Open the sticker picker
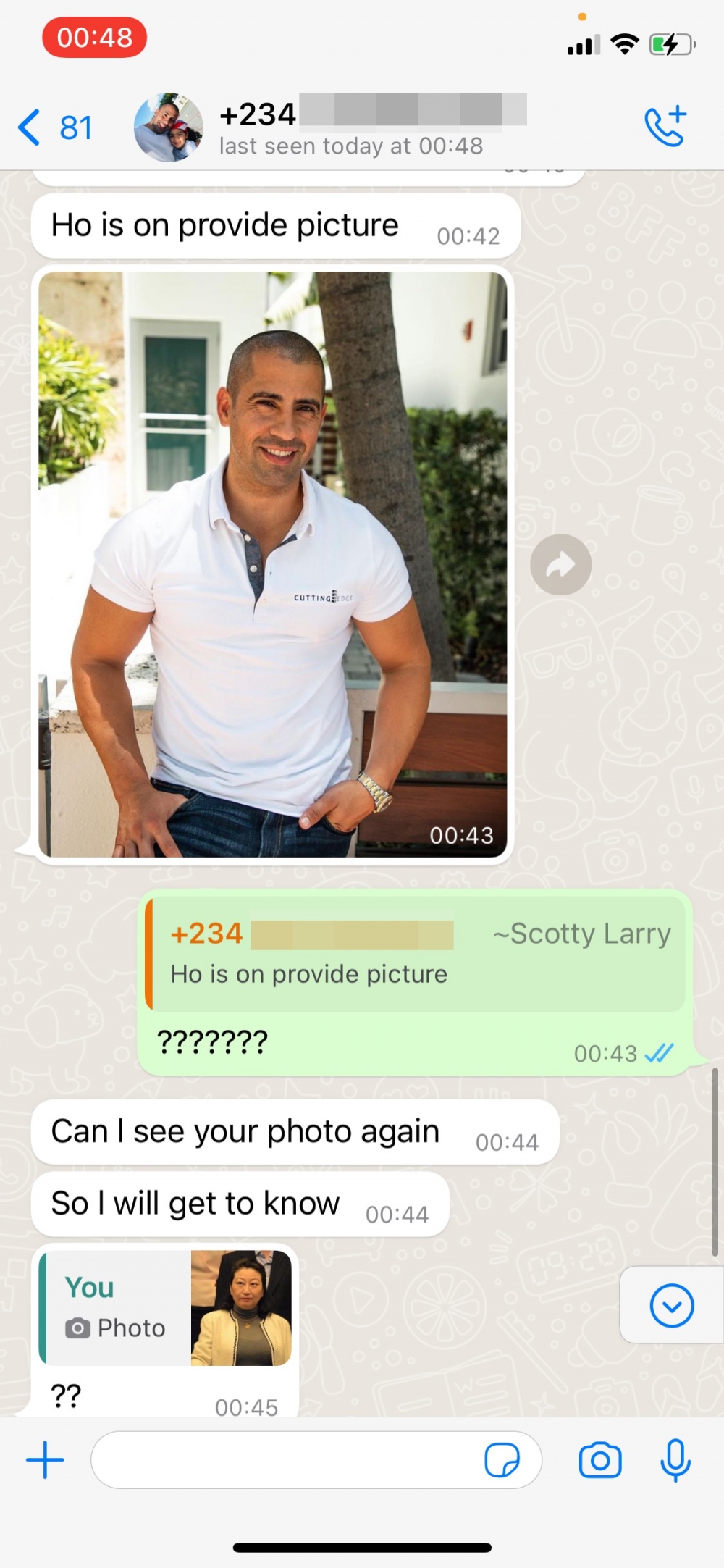Screen dimensions: 724x1568 (x=502, y=1460)
